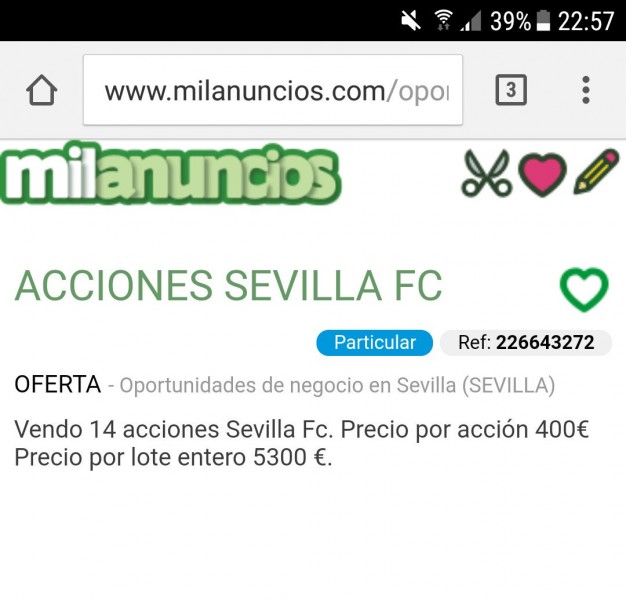Tap the scissors icon in the header
626x600 pixels.
coord(486,173)
